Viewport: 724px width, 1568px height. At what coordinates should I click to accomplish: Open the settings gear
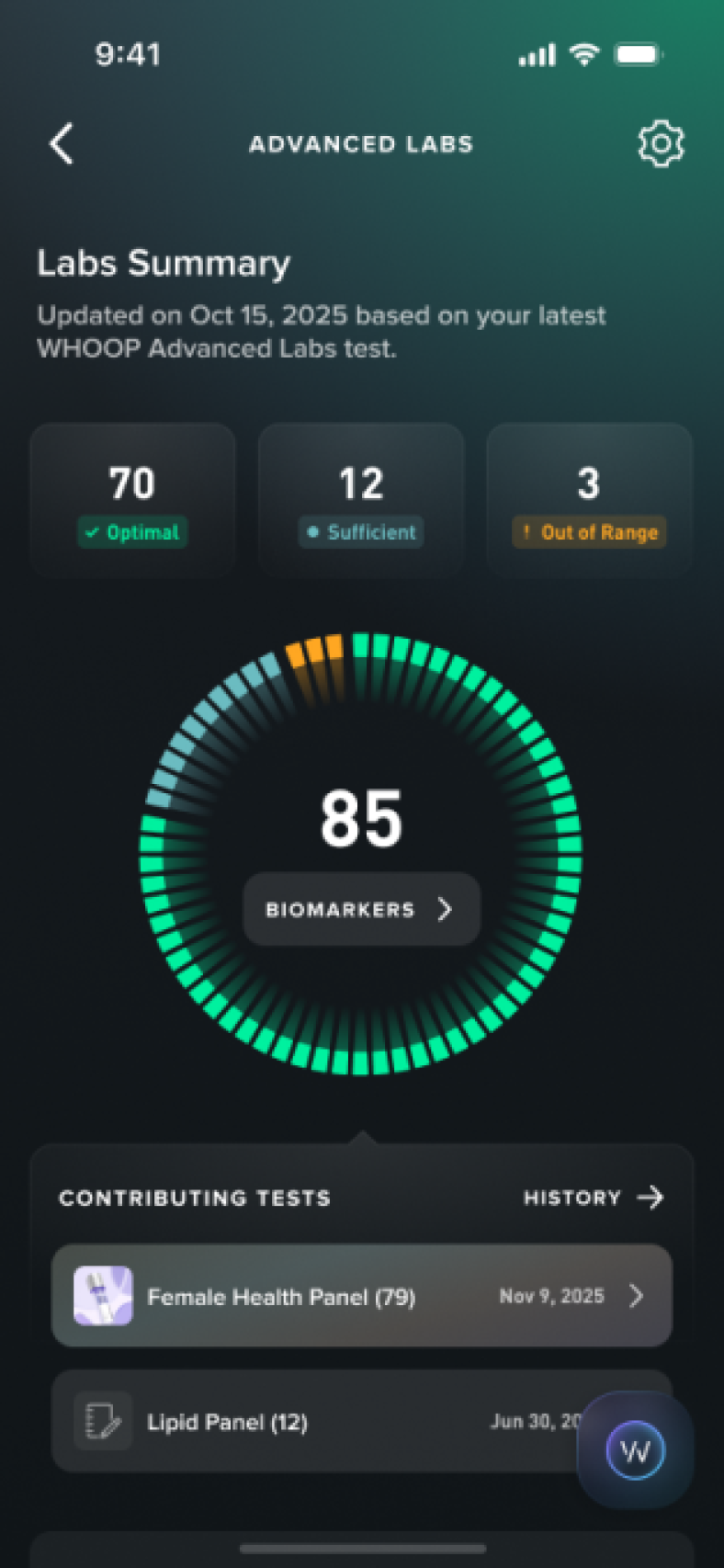pos(661,144)
